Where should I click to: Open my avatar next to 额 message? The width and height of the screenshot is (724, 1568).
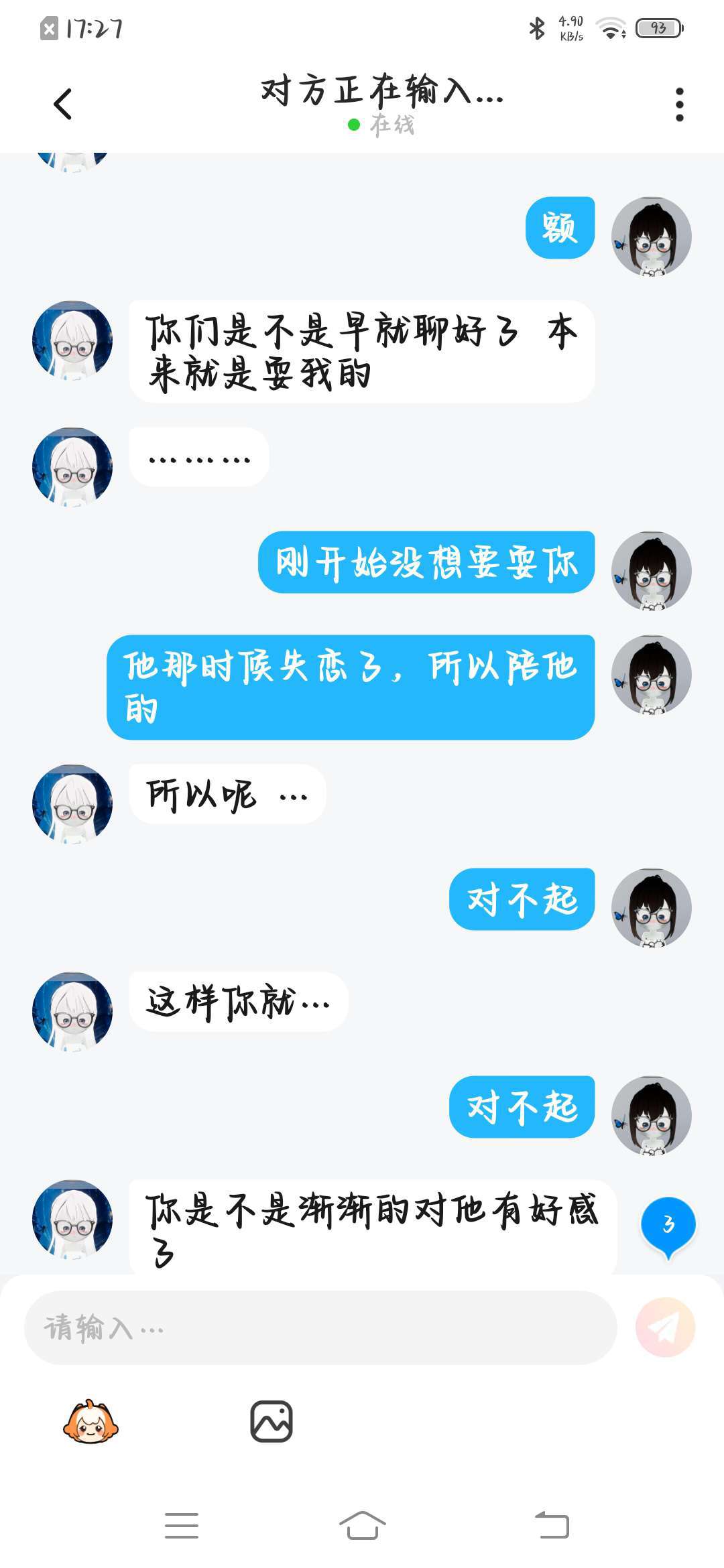click(651, 237)
